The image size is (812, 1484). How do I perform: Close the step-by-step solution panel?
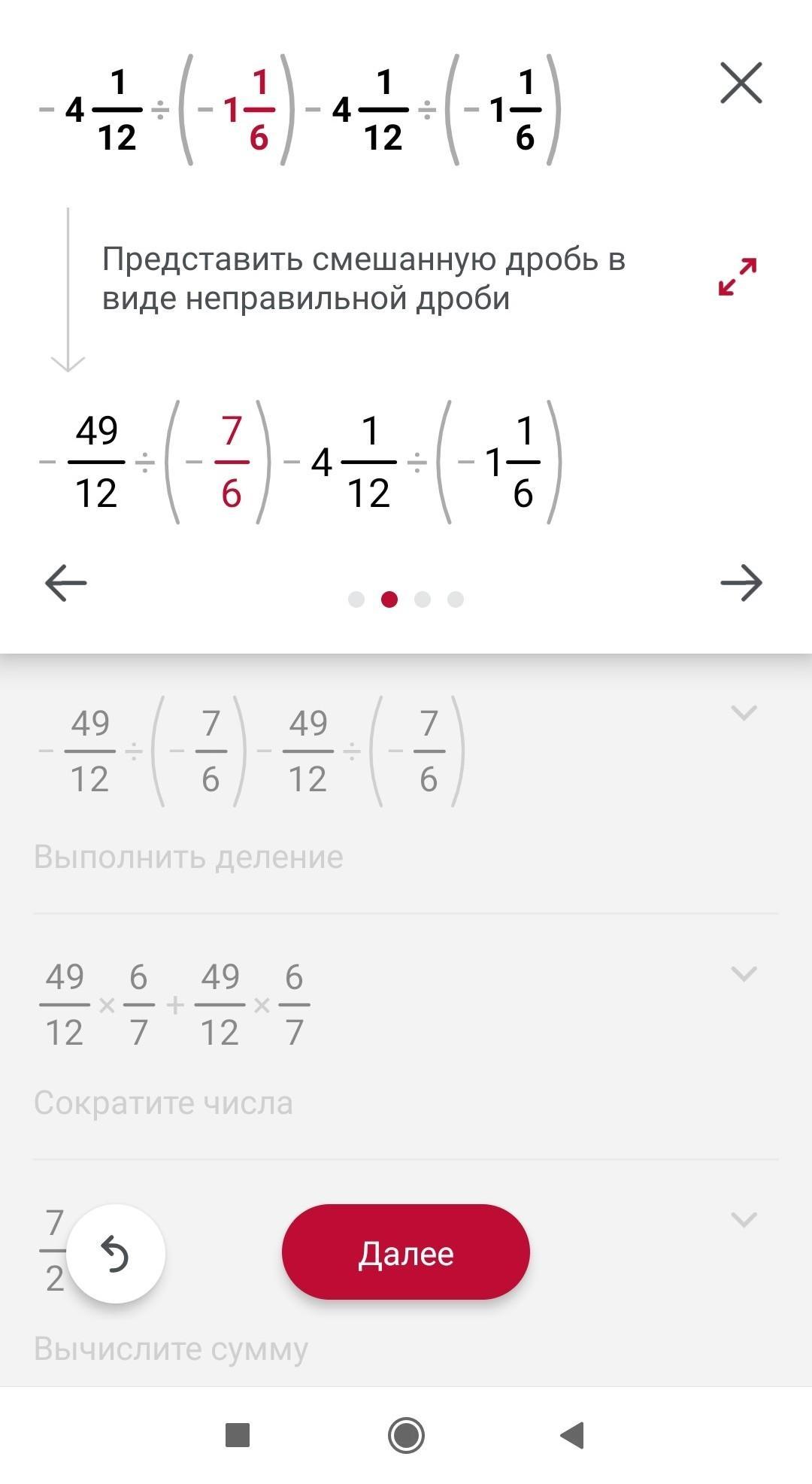pyautogui.click(x=741, y=83)
